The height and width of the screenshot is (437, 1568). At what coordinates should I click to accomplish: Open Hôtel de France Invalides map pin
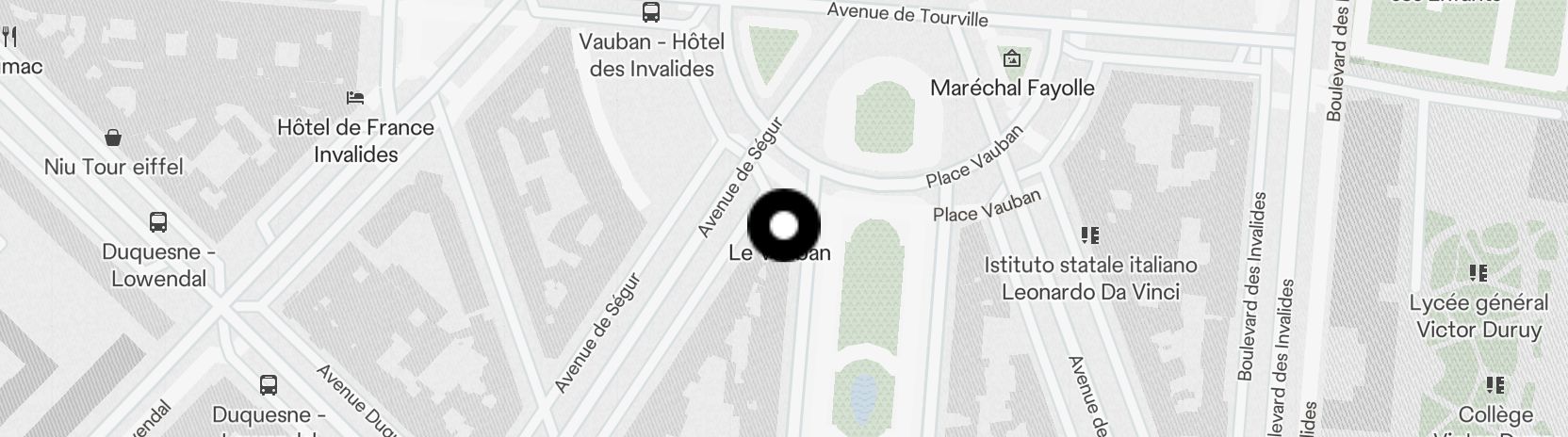[x=355, y=98]
